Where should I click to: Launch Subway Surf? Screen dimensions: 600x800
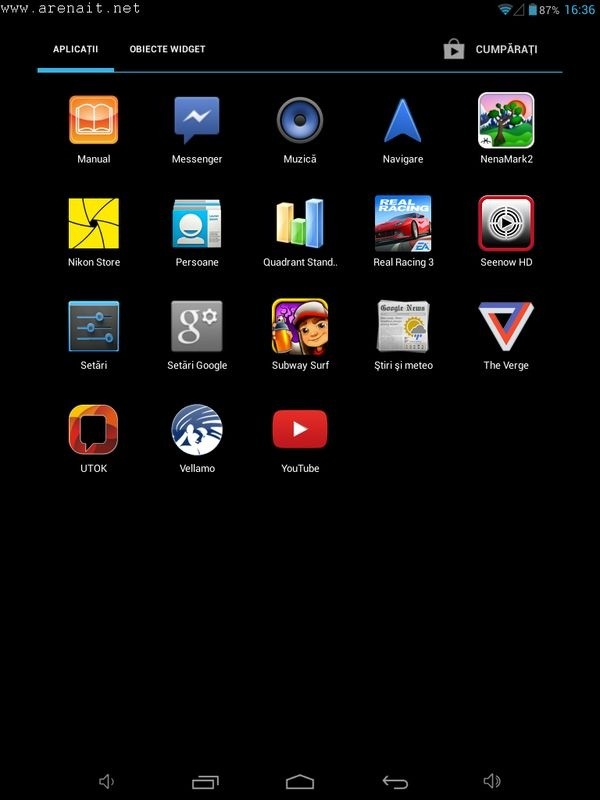coord(300,327)
